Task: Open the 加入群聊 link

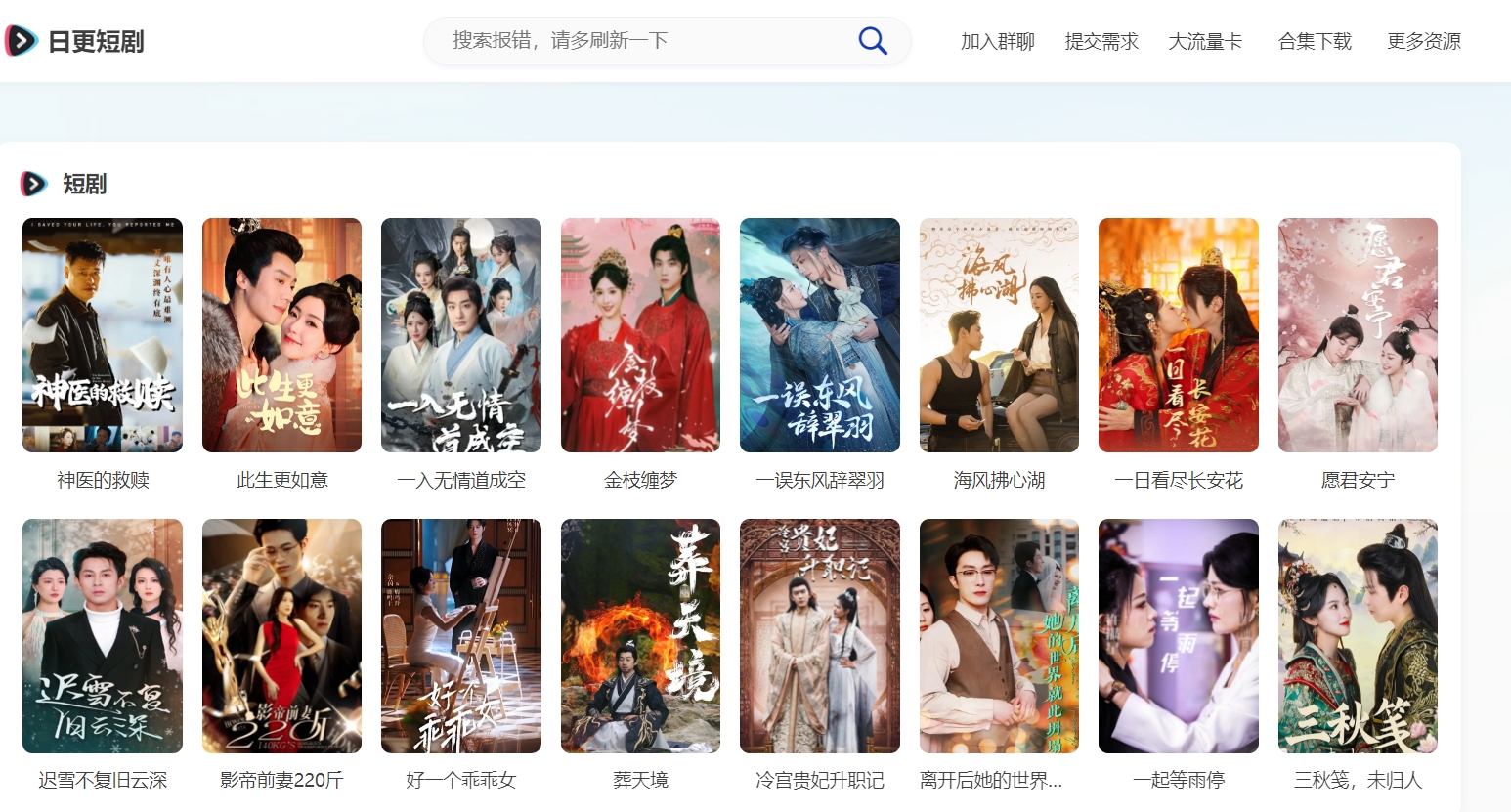Action: click(997, 41)
